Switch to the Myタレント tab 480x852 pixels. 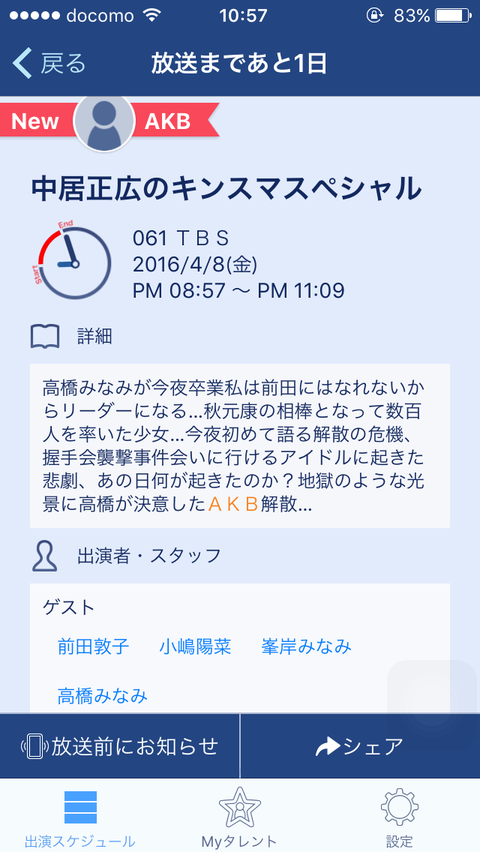click(240, 817)
